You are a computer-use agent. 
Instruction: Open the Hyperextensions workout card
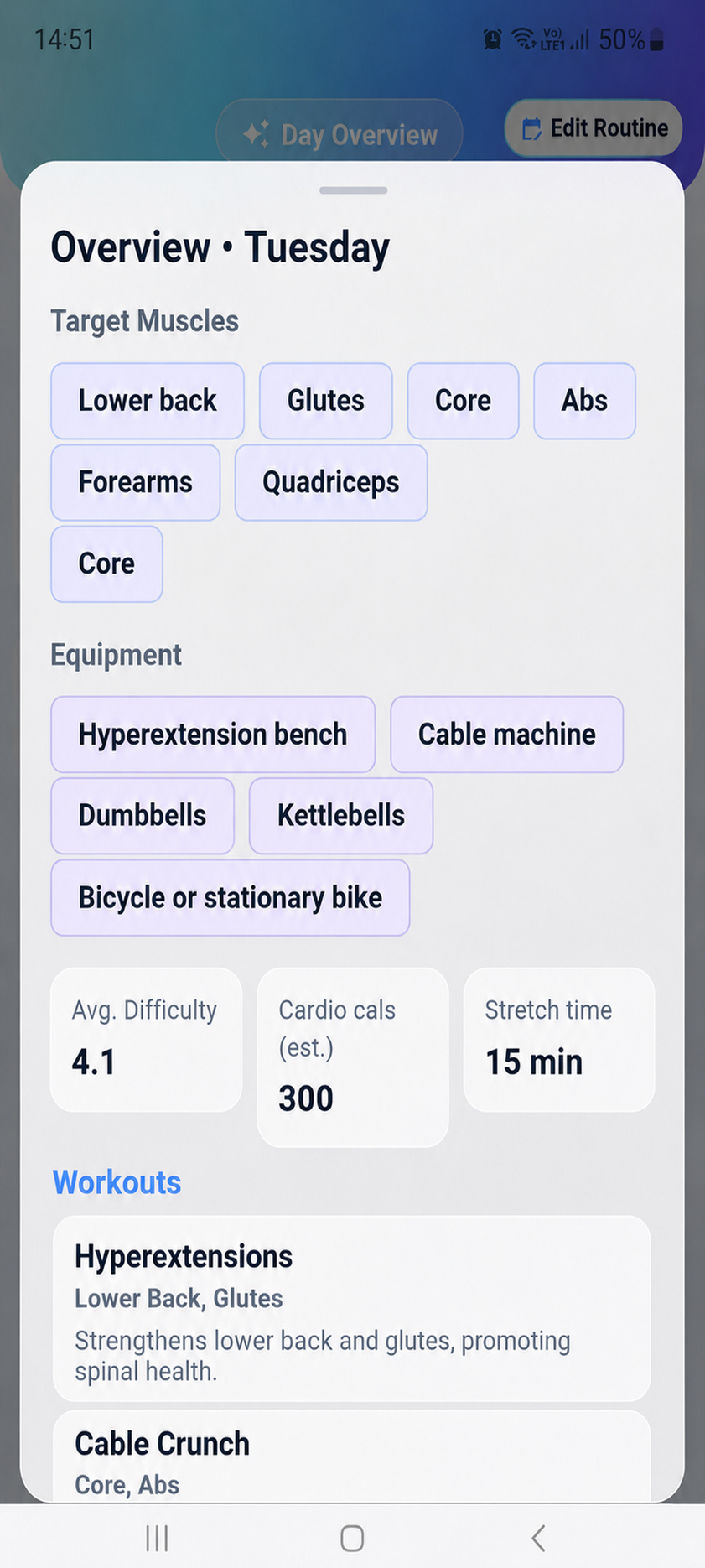(352, 1308)
